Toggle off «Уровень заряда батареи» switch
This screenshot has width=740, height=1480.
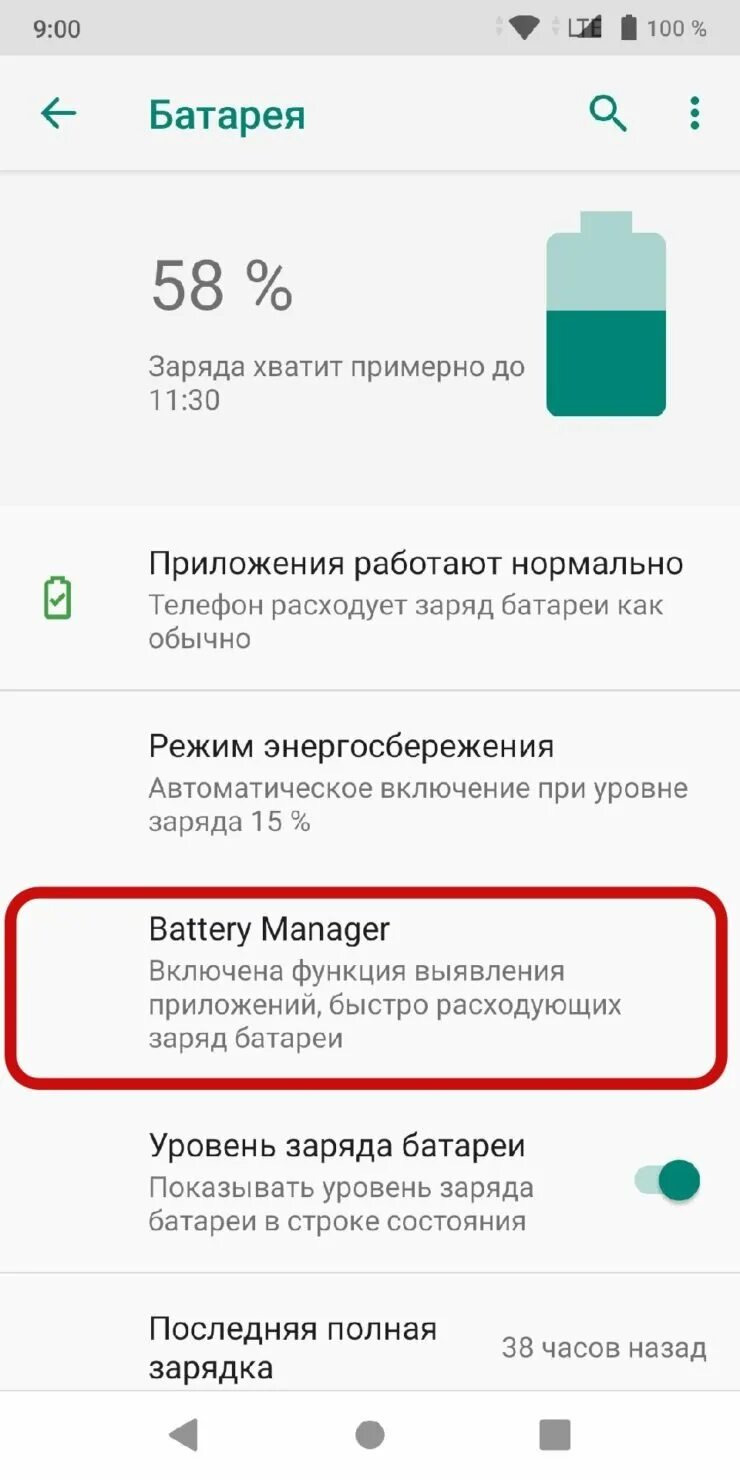click(668, 1181)
